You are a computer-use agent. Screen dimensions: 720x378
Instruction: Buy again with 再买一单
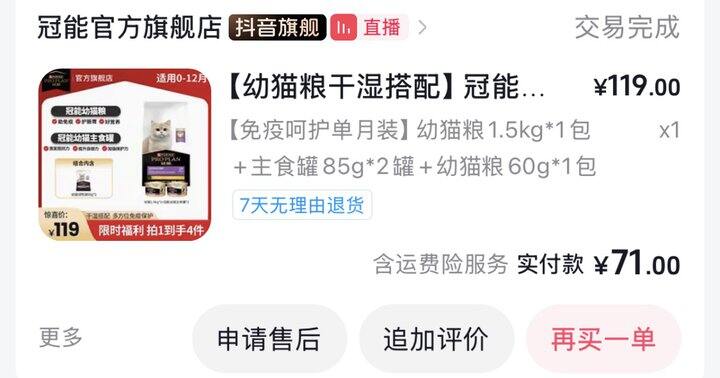603,339
